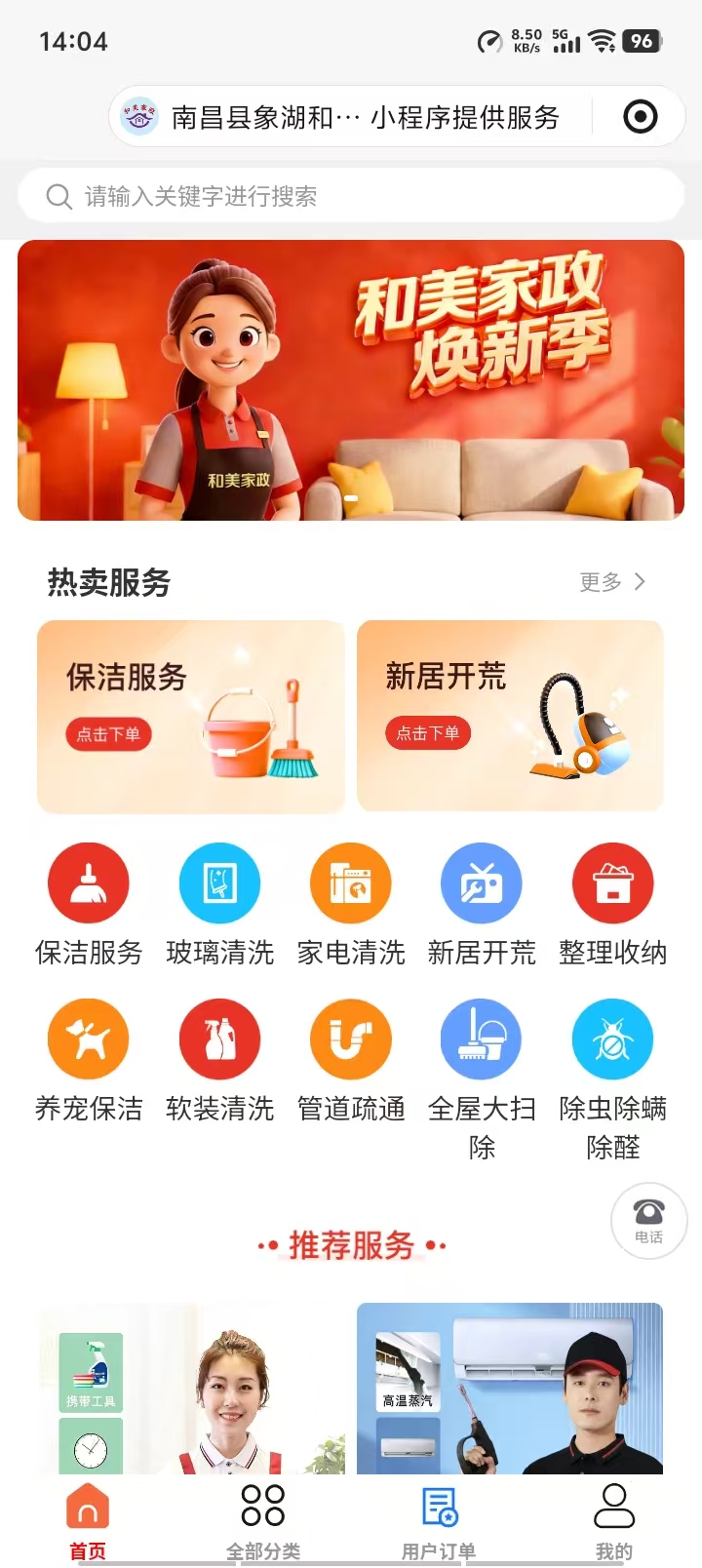Call via the floating 电话 button
The image size is (702, 1568).
pos(648,1220)
